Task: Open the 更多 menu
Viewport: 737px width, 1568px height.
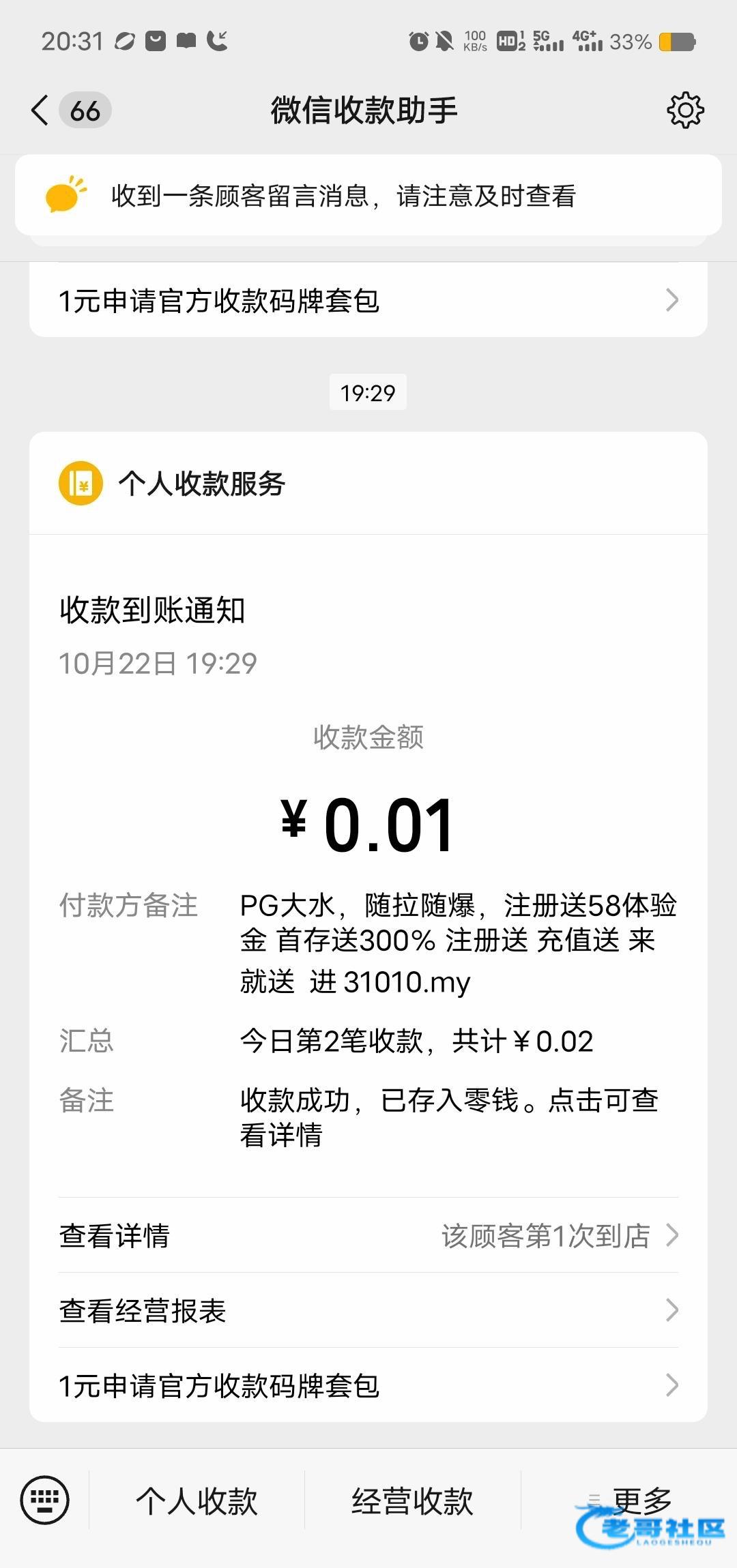Action: [x=629, y=1501]
